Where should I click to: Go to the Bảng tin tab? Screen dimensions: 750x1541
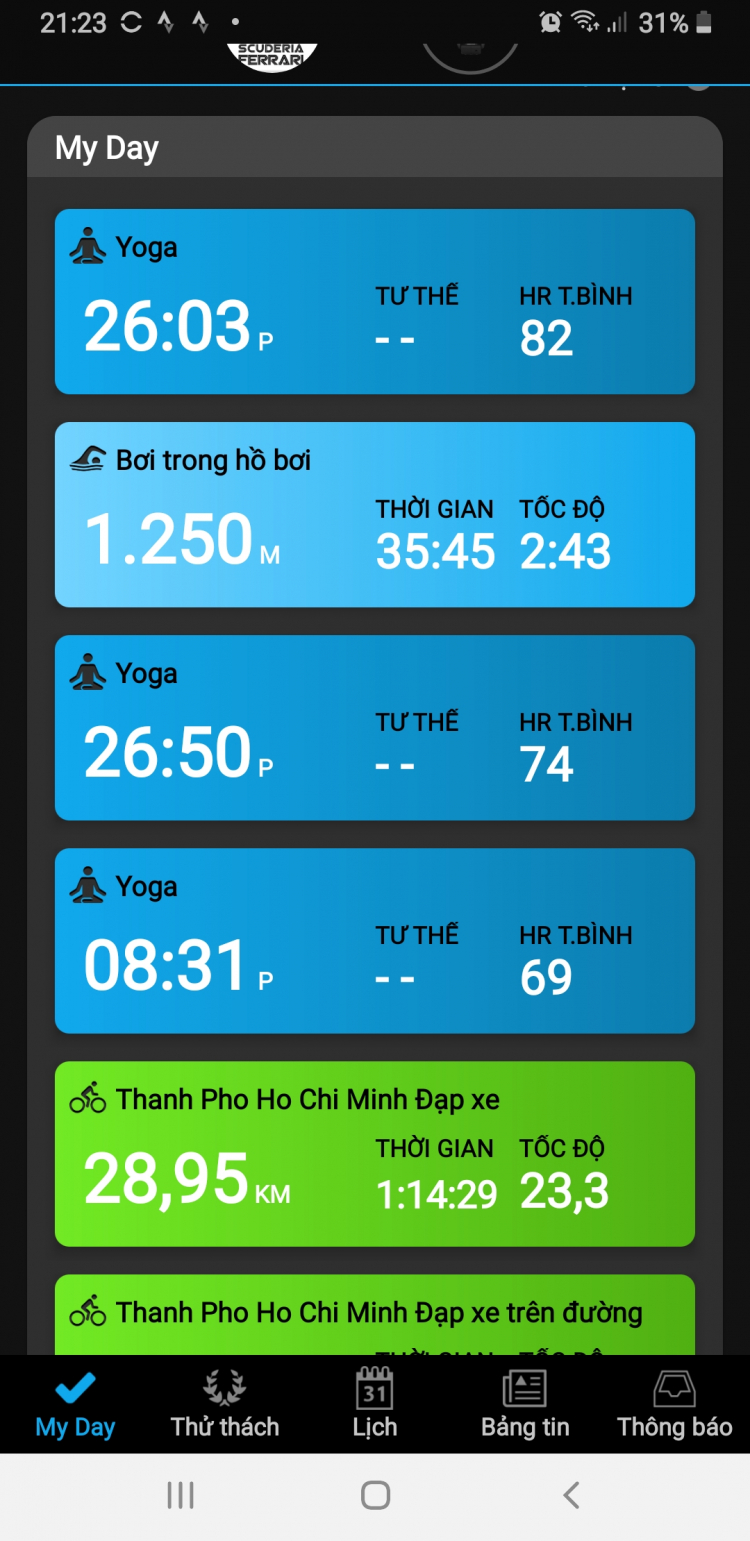coord(525,1404)
